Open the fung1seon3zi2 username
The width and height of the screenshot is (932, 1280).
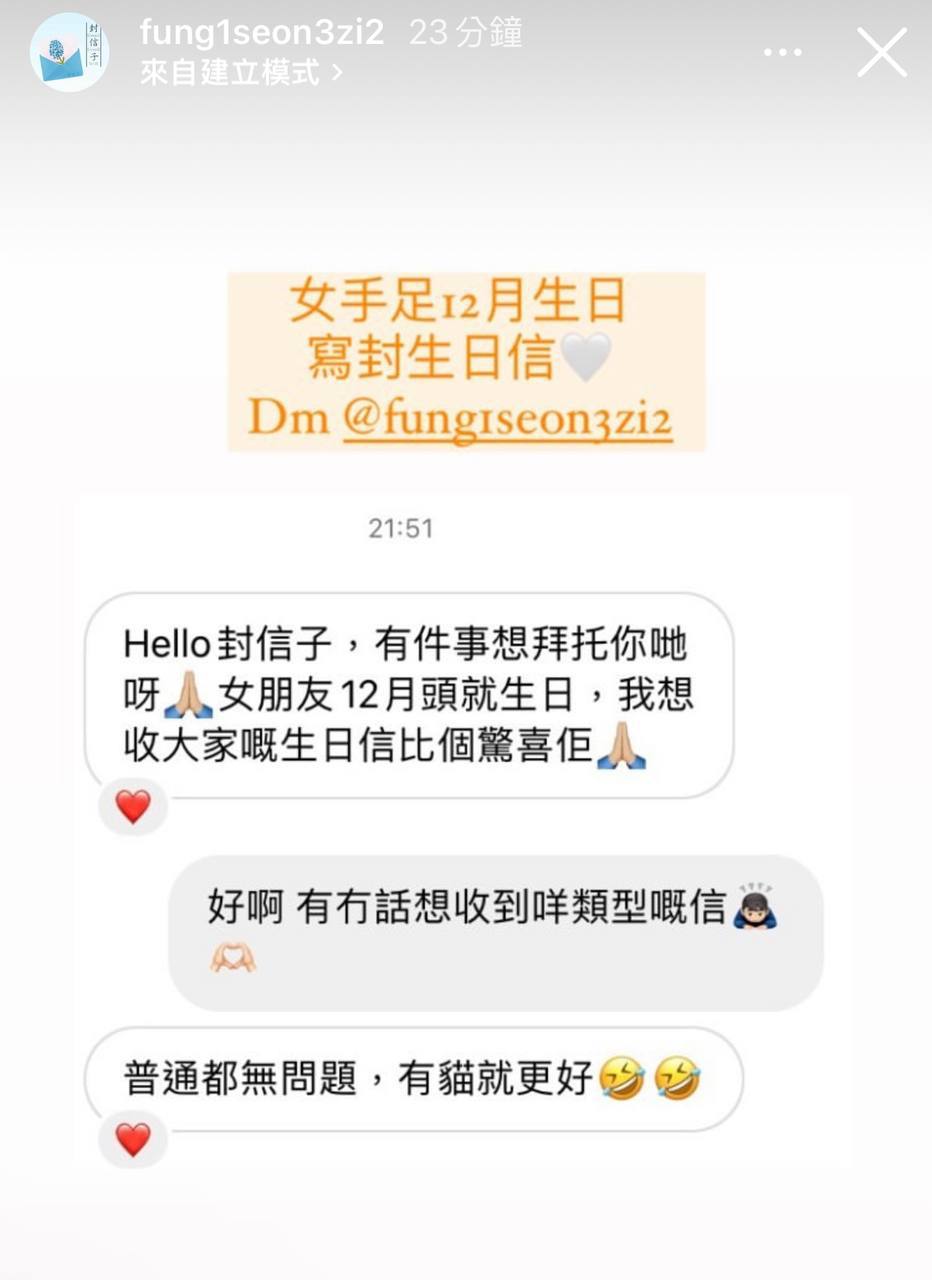pos(261,33)
